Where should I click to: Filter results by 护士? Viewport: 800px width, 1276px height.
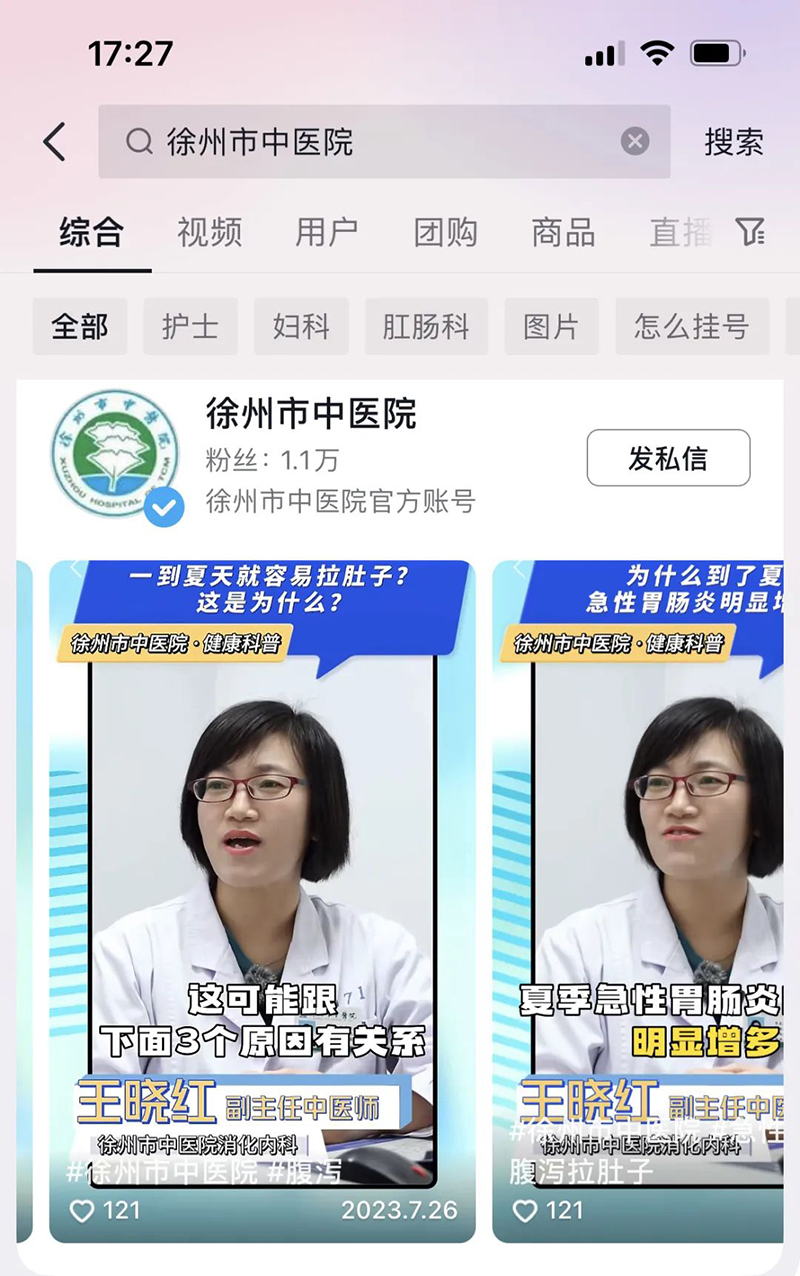click(190, 326)
